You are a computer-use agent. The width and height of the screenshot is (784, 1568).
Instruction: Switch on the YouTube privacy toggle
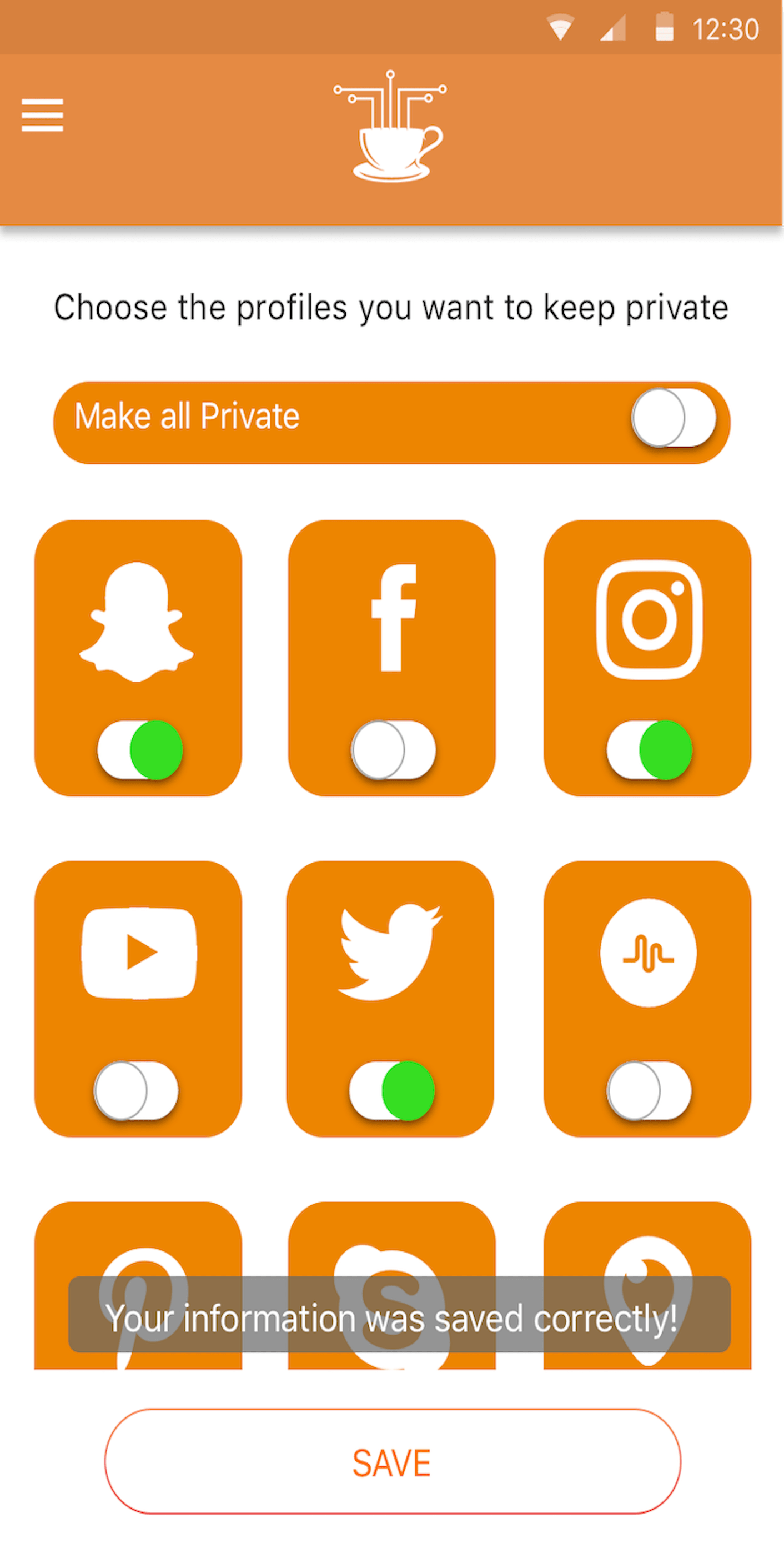click(137, 1091)
